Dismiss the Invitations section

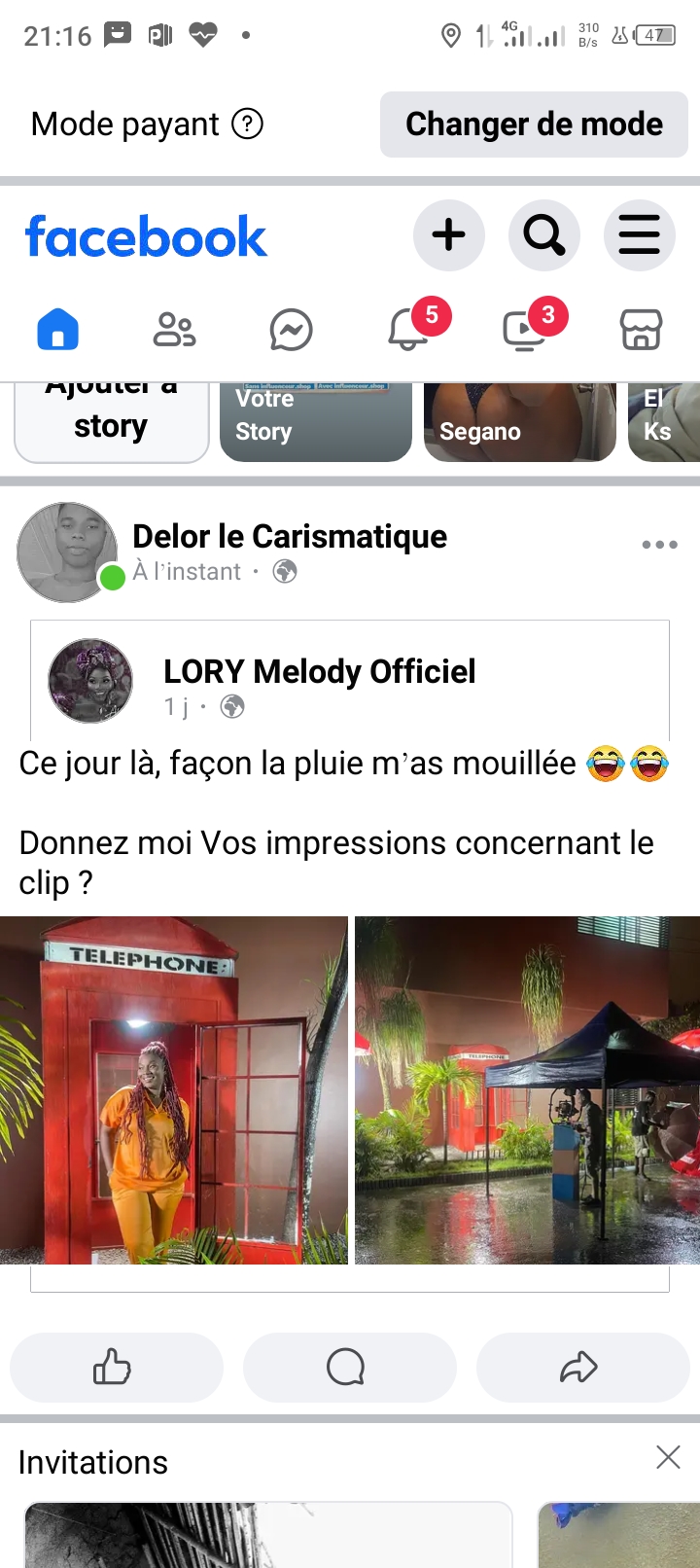coord(668,1457)
